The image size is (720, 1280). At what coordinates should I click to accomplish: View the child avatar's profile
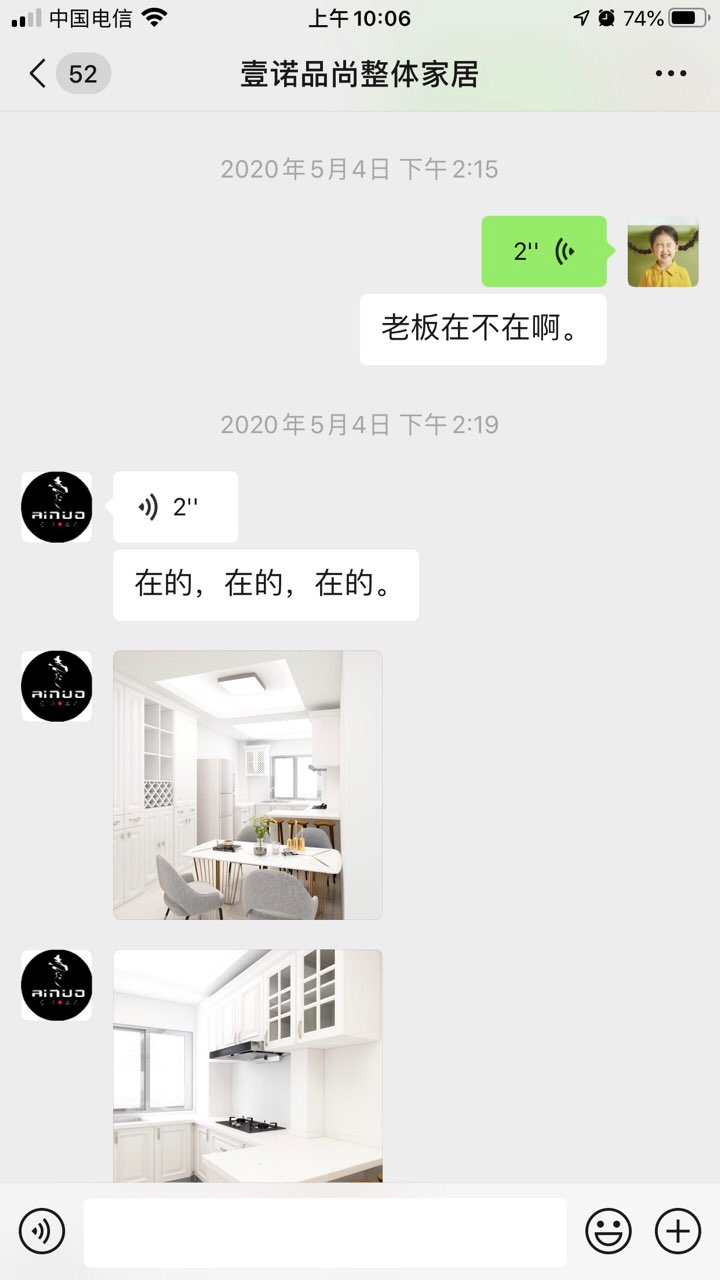[663, 252]
